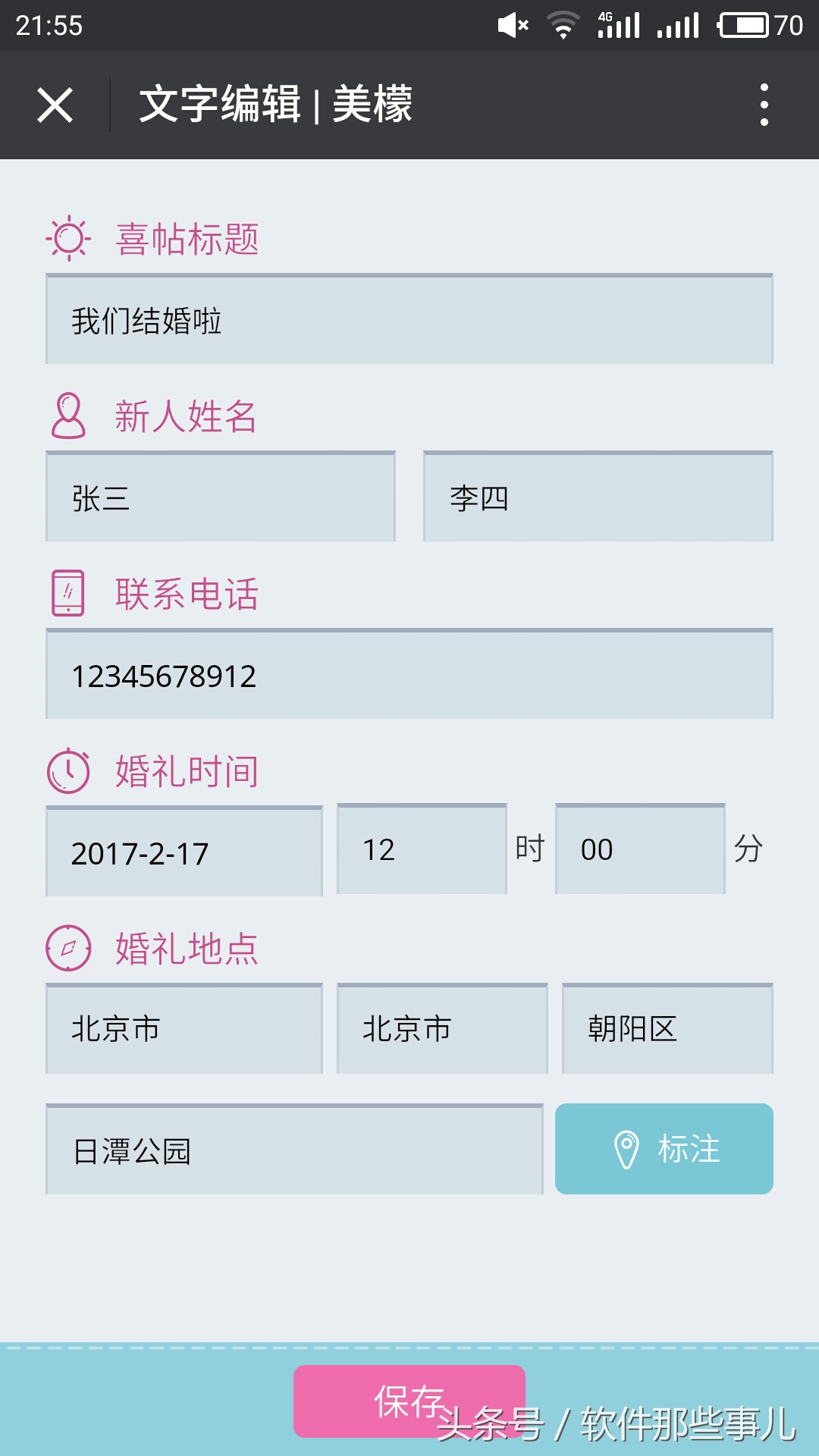Click the clock icon beside 婚礼时间
819x1456 pixels.
click(x=67, y=771)
